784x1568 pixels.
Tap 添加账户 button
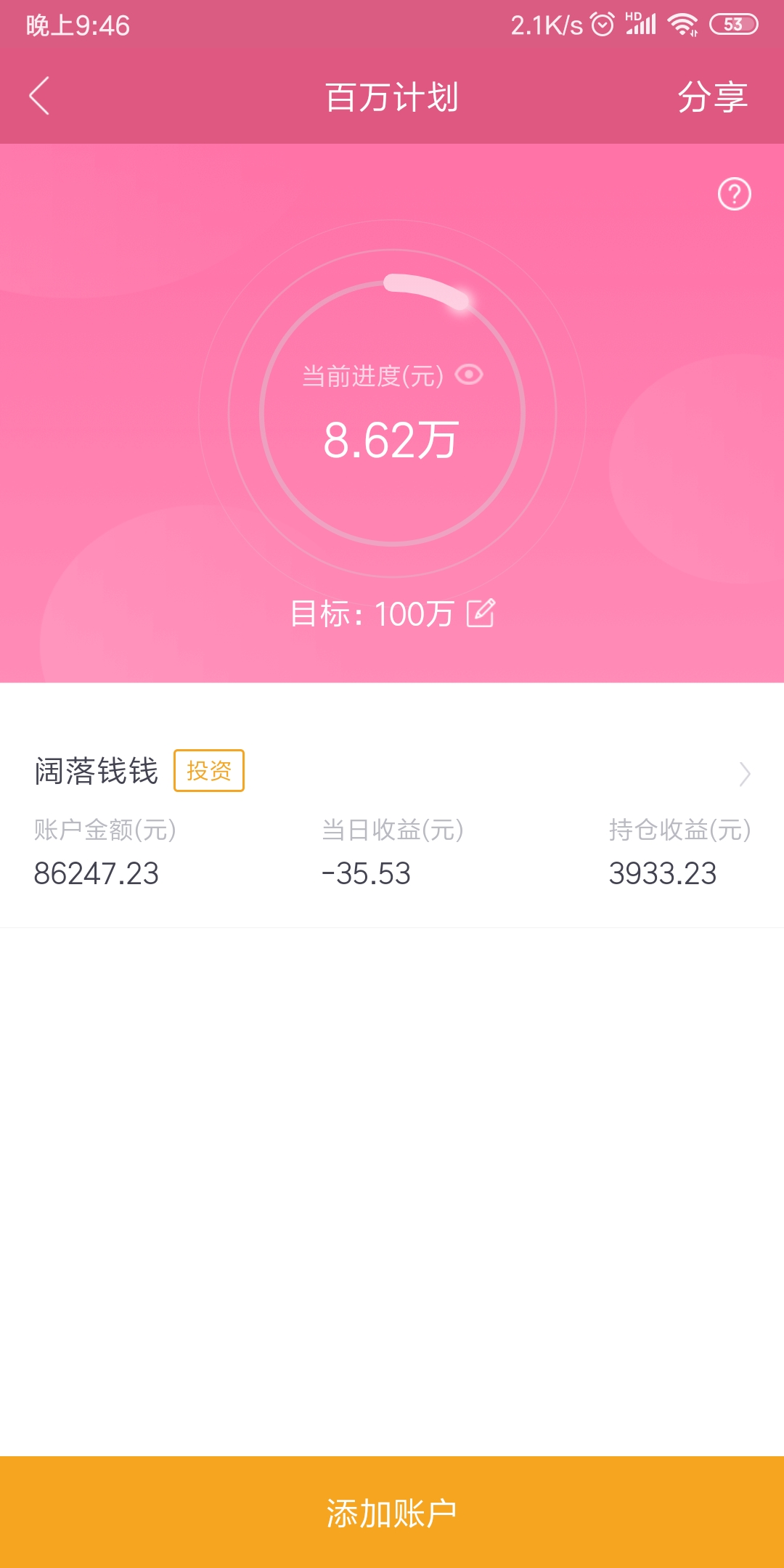[392, 1512]
